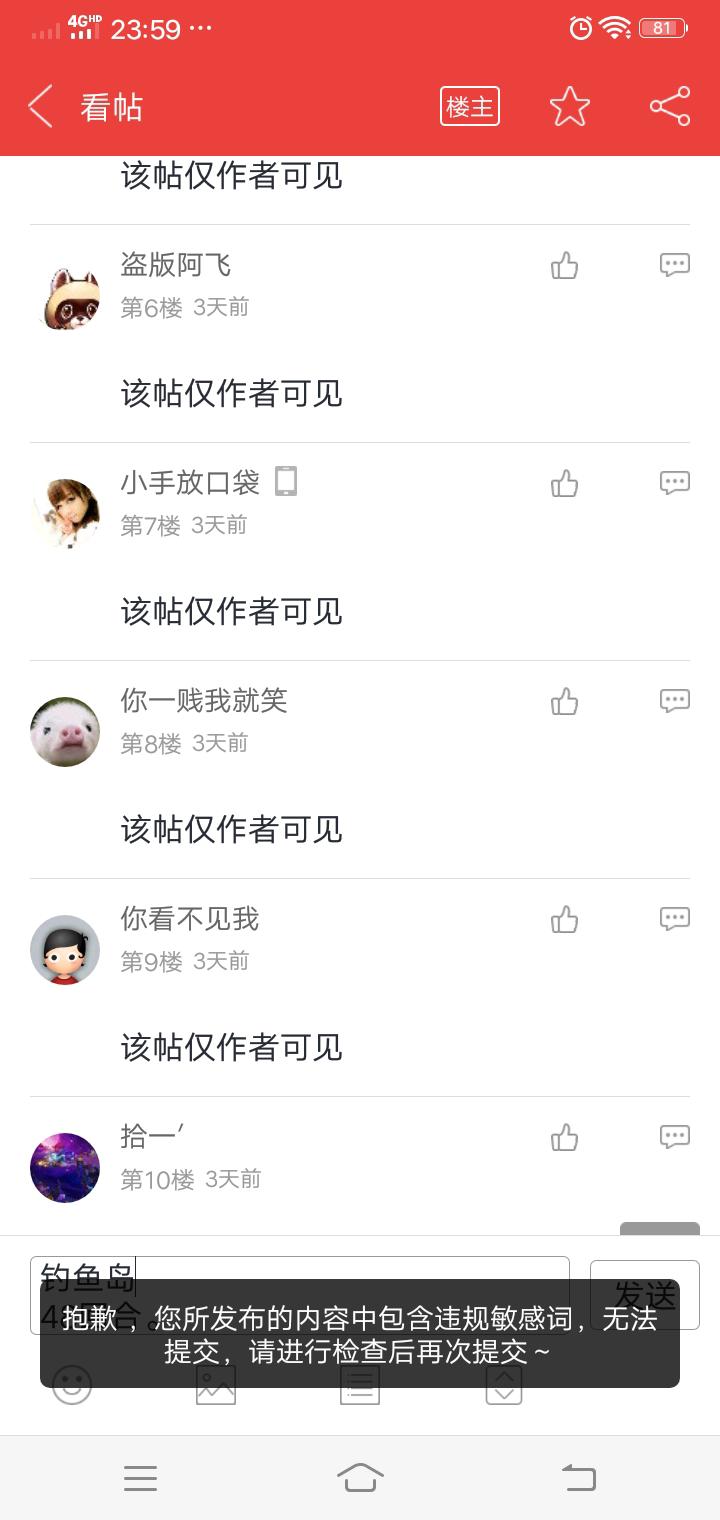Open 盗版阿飞's profile avatar
This screenshot has width=720, height=1520.
(65, 296)
